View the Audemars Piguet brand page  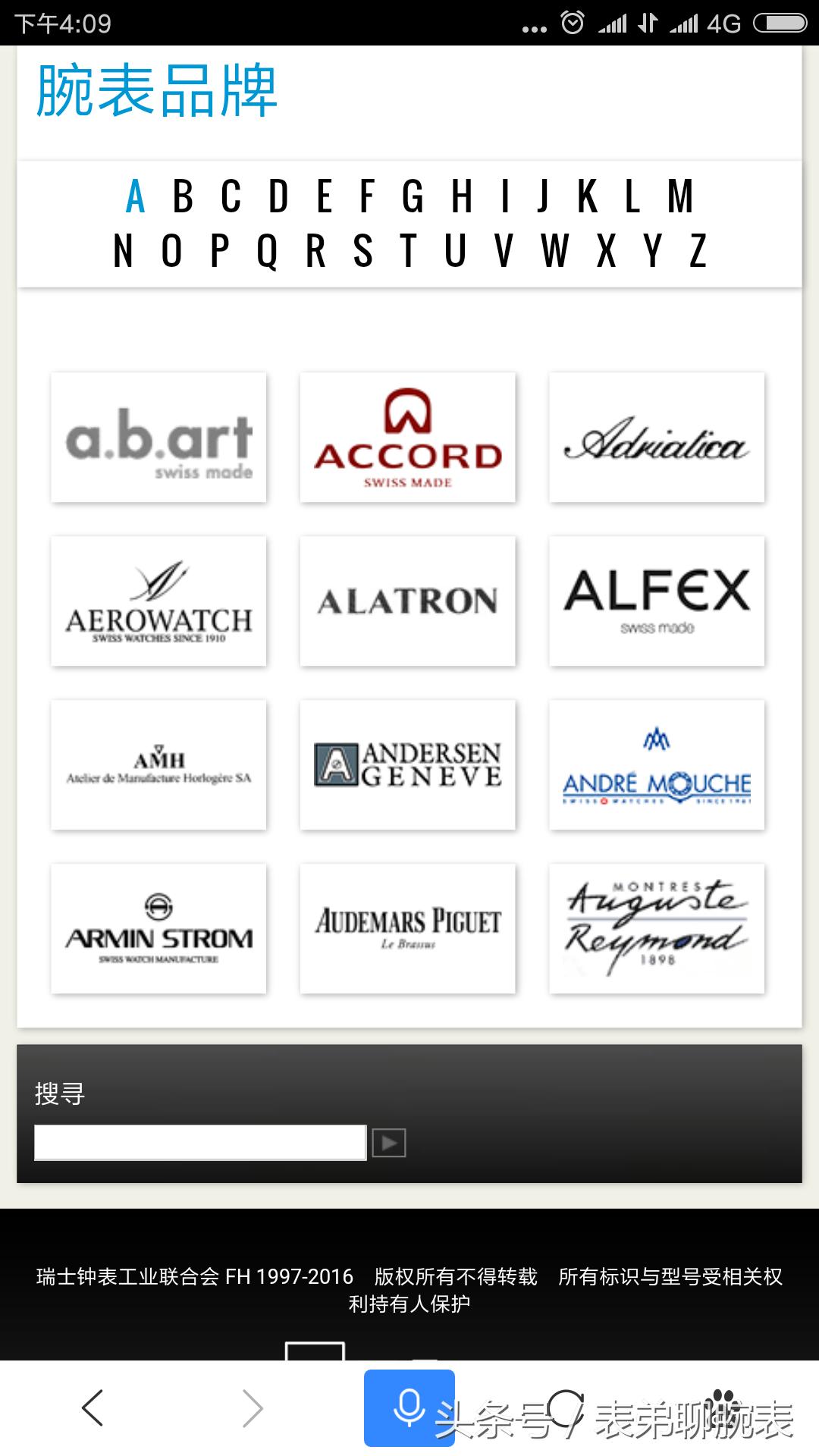click(408, 929)
